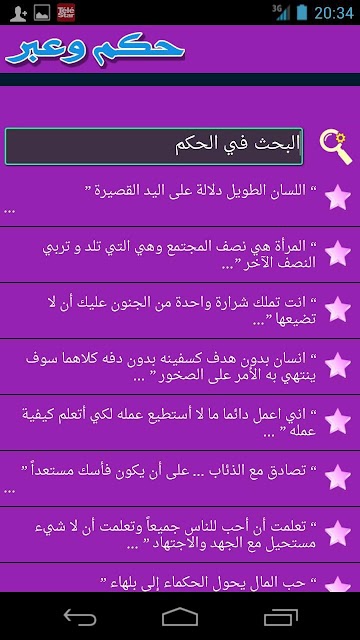Open the quote beginning المرأة هي نصف المجتمع
This screenshot has width=360, height=640.
[180, 254]
